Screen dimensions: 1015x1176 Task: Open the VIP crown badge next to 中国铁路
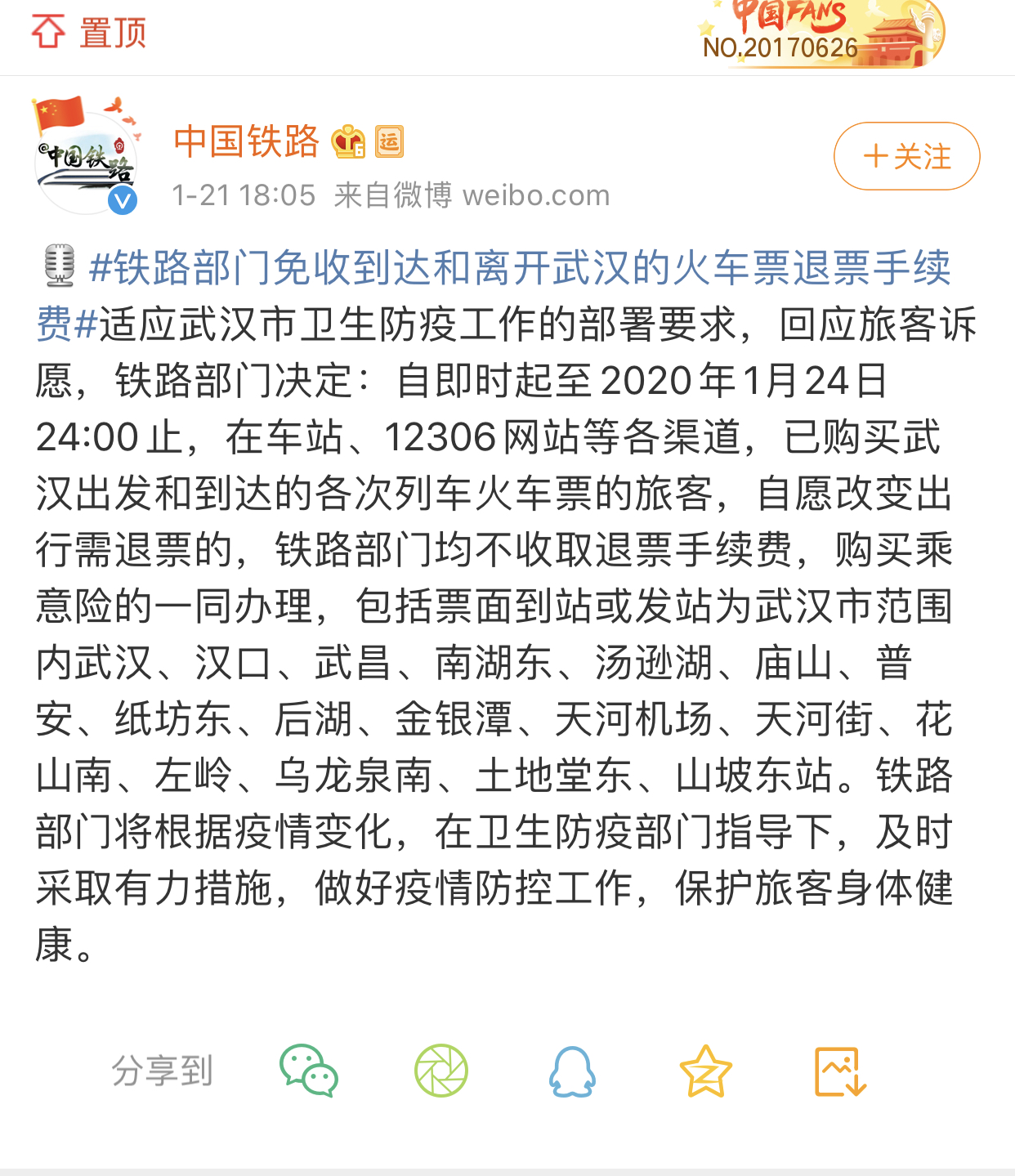click(x=348, y=141)
